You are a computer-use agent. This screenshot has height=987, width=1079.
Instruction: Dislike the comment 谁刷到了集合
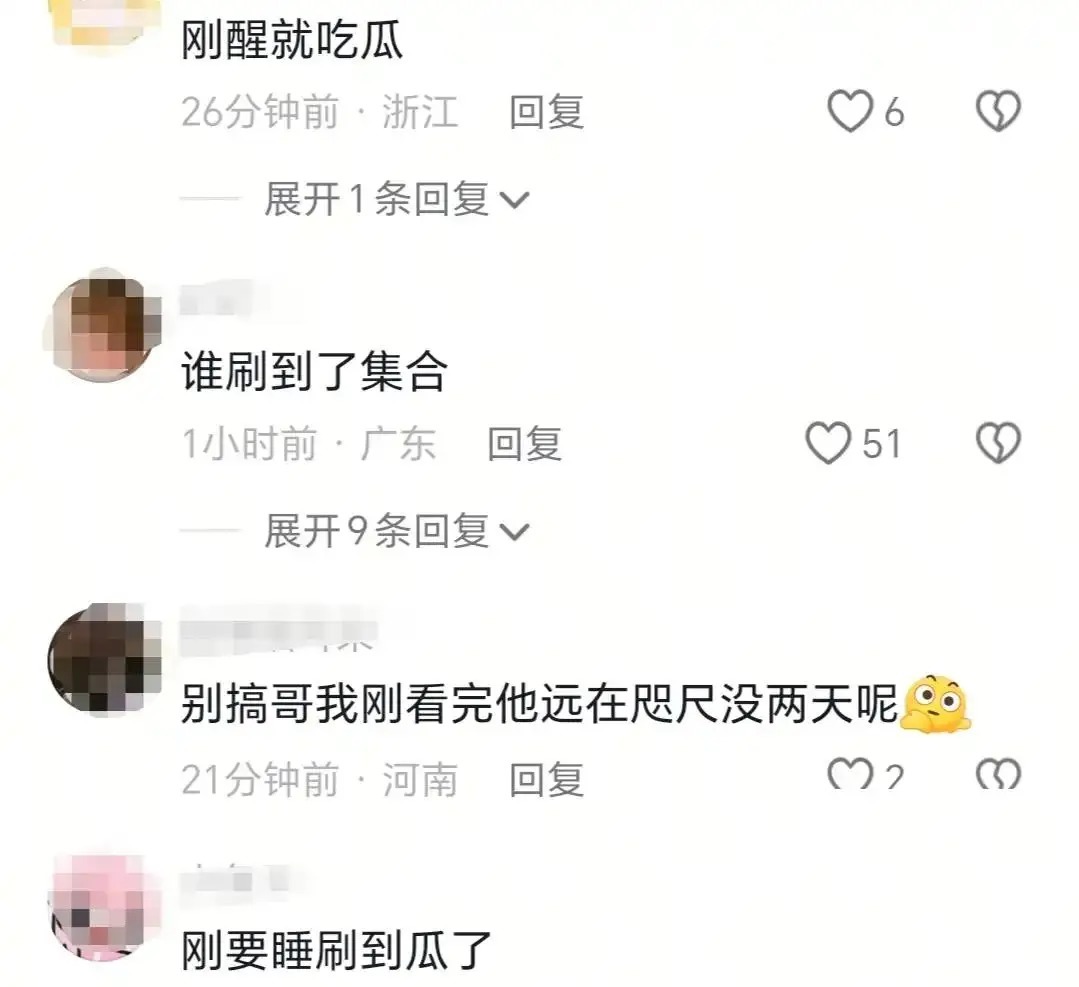point(997,444)
